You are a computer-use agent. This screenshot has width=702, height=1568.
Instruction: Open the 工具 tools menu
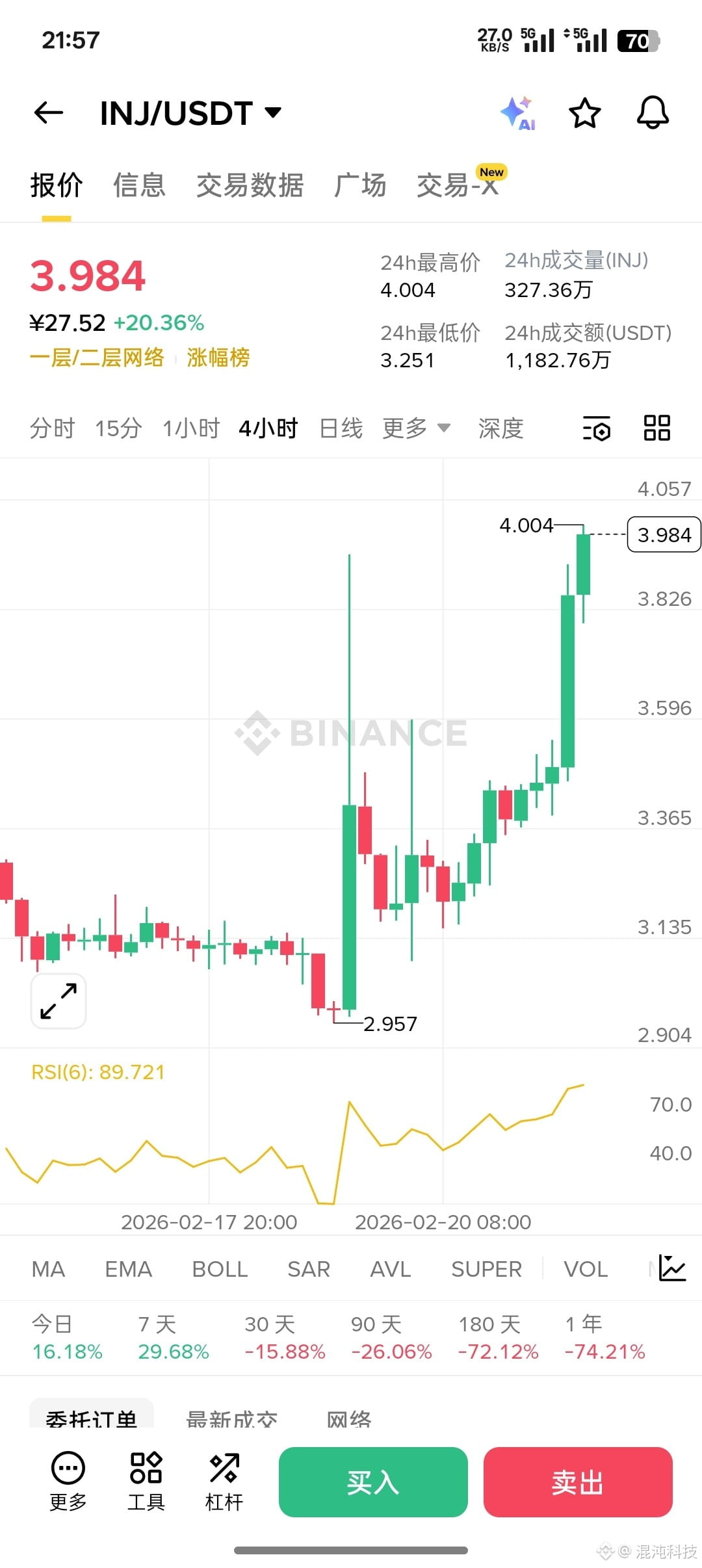[145, 1481]
